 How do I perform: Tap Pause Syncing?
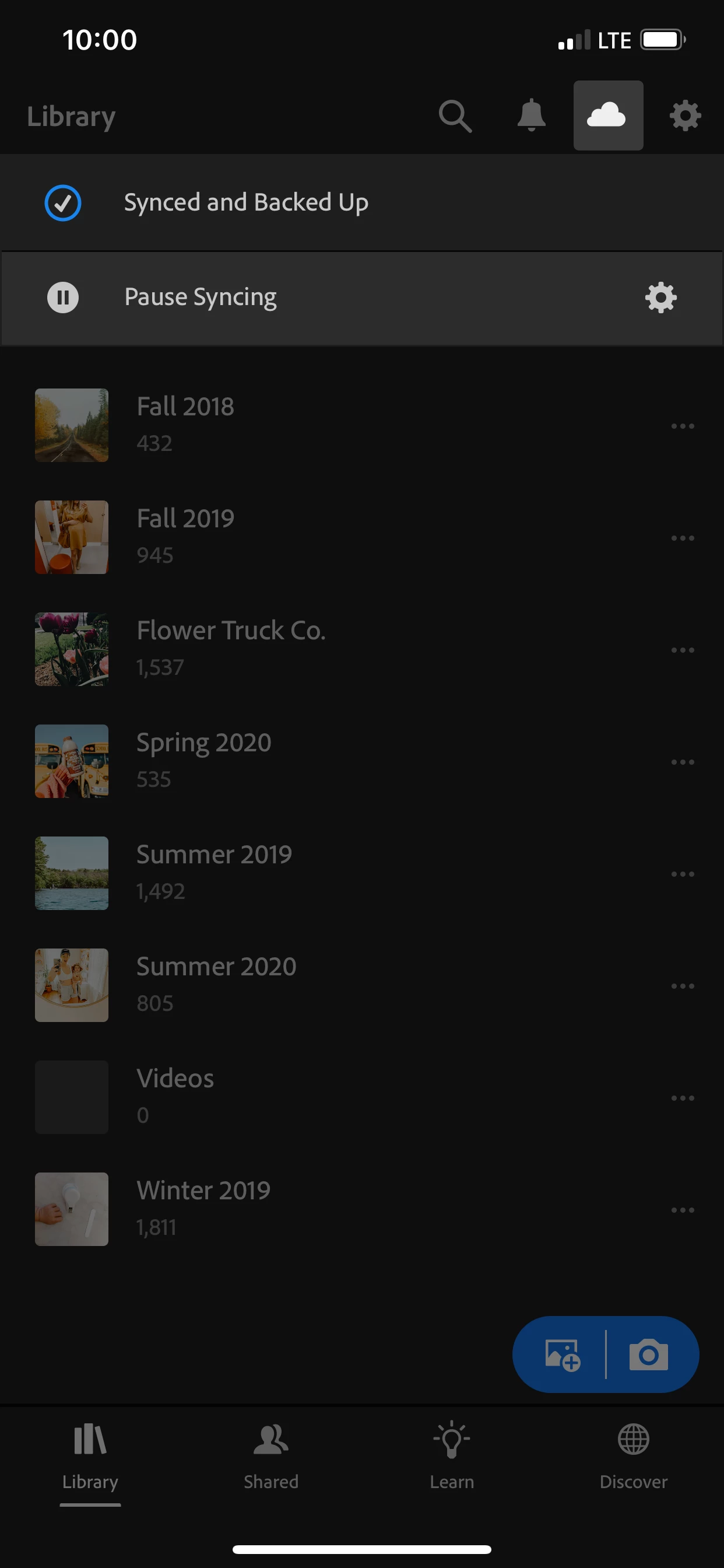point(201,297)
